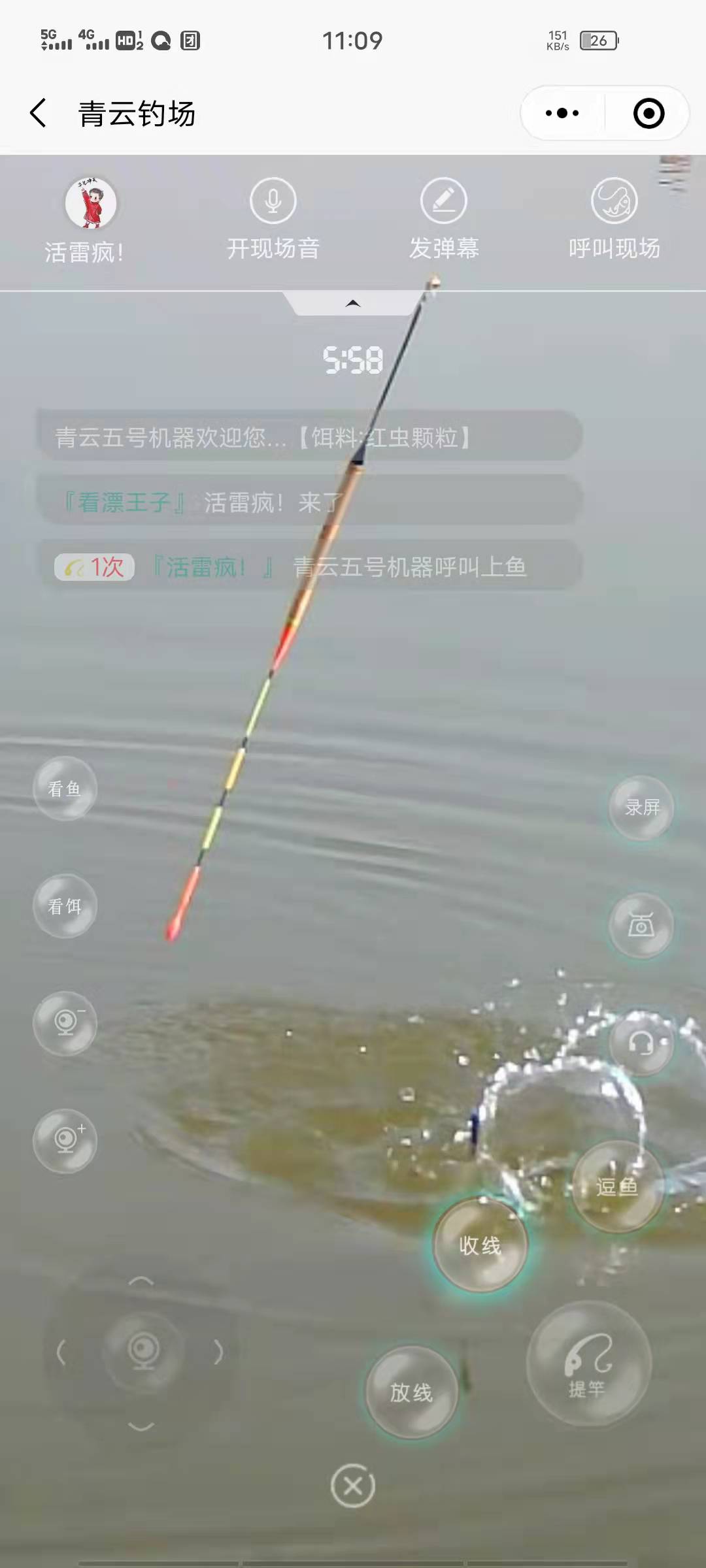Close the mini program with the circle button

click(x=648, y=113)
